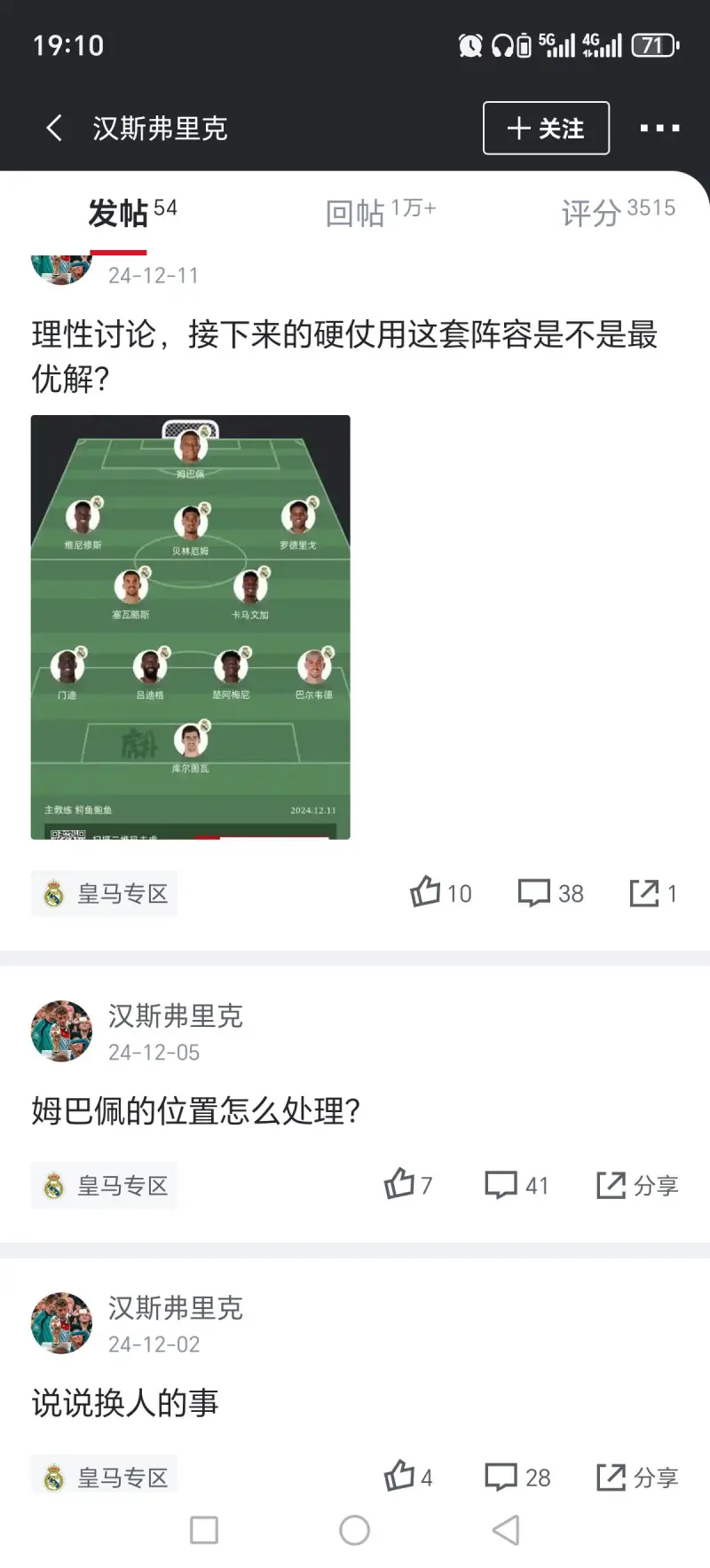
Task: Like the lineup post with 10 likes
Action: tap(440, 892)
